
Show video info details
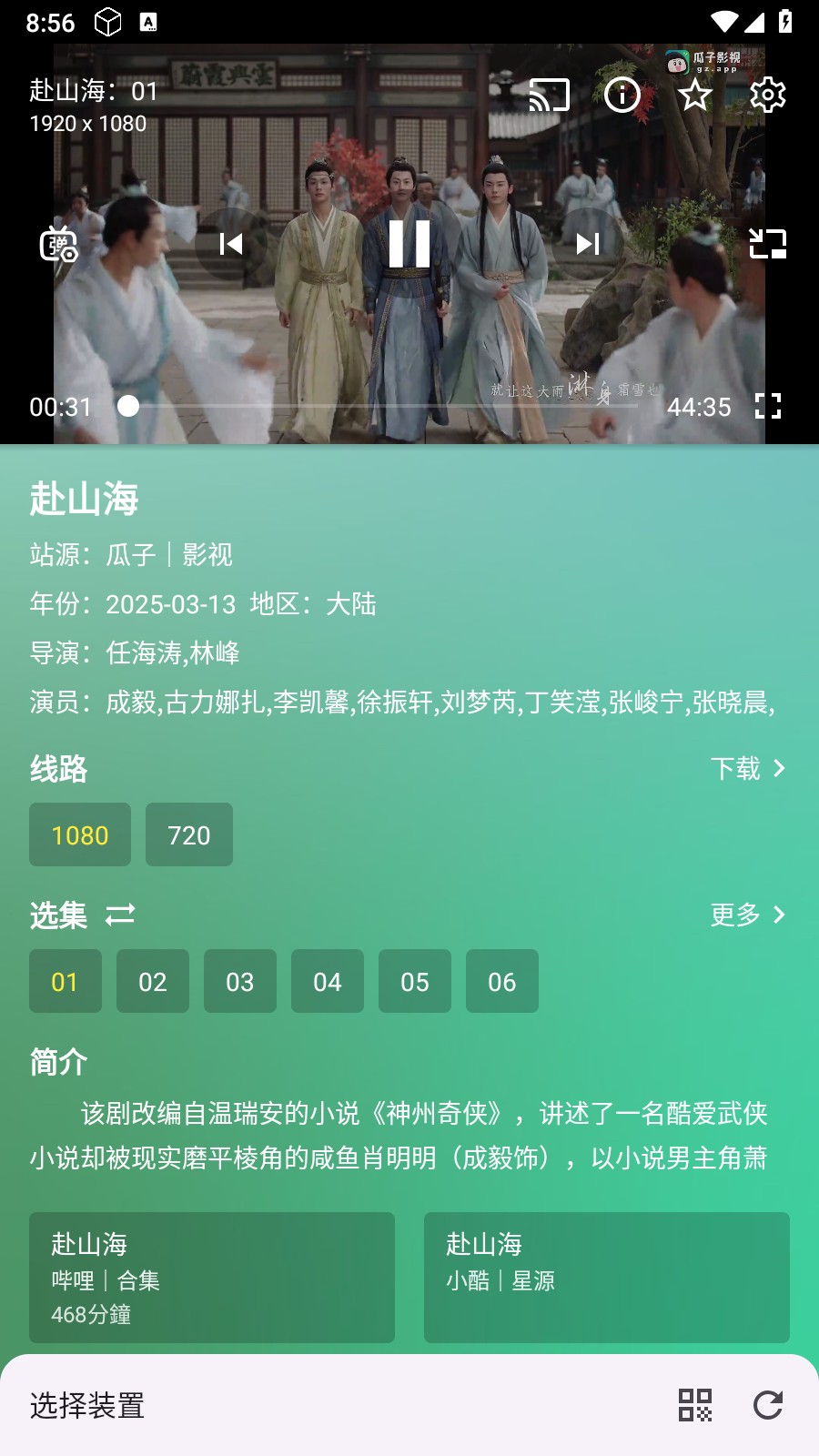pyautogui.click(x=622, y=95)
